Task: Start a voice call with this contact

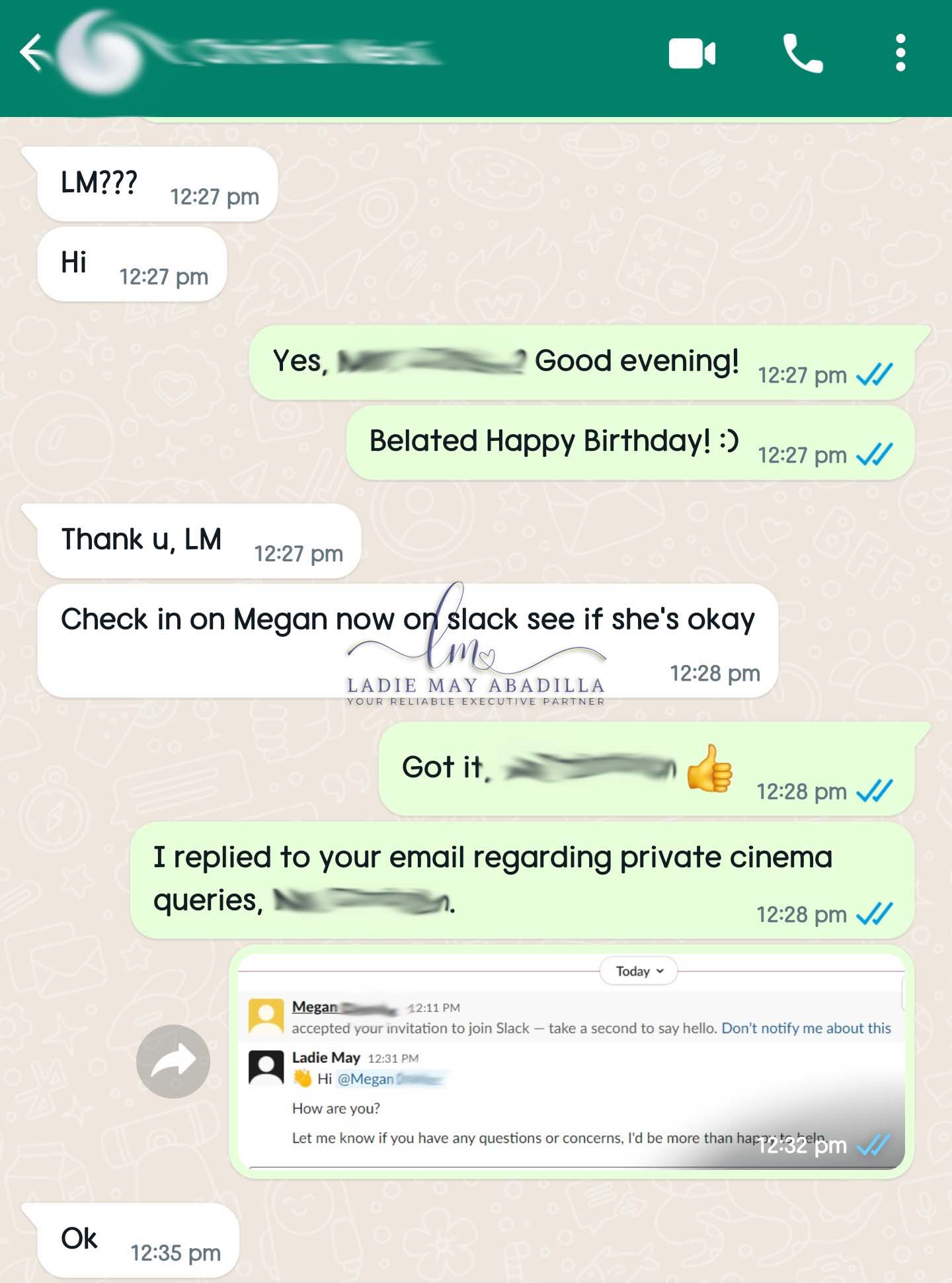Action: click(x=803, y=53)
